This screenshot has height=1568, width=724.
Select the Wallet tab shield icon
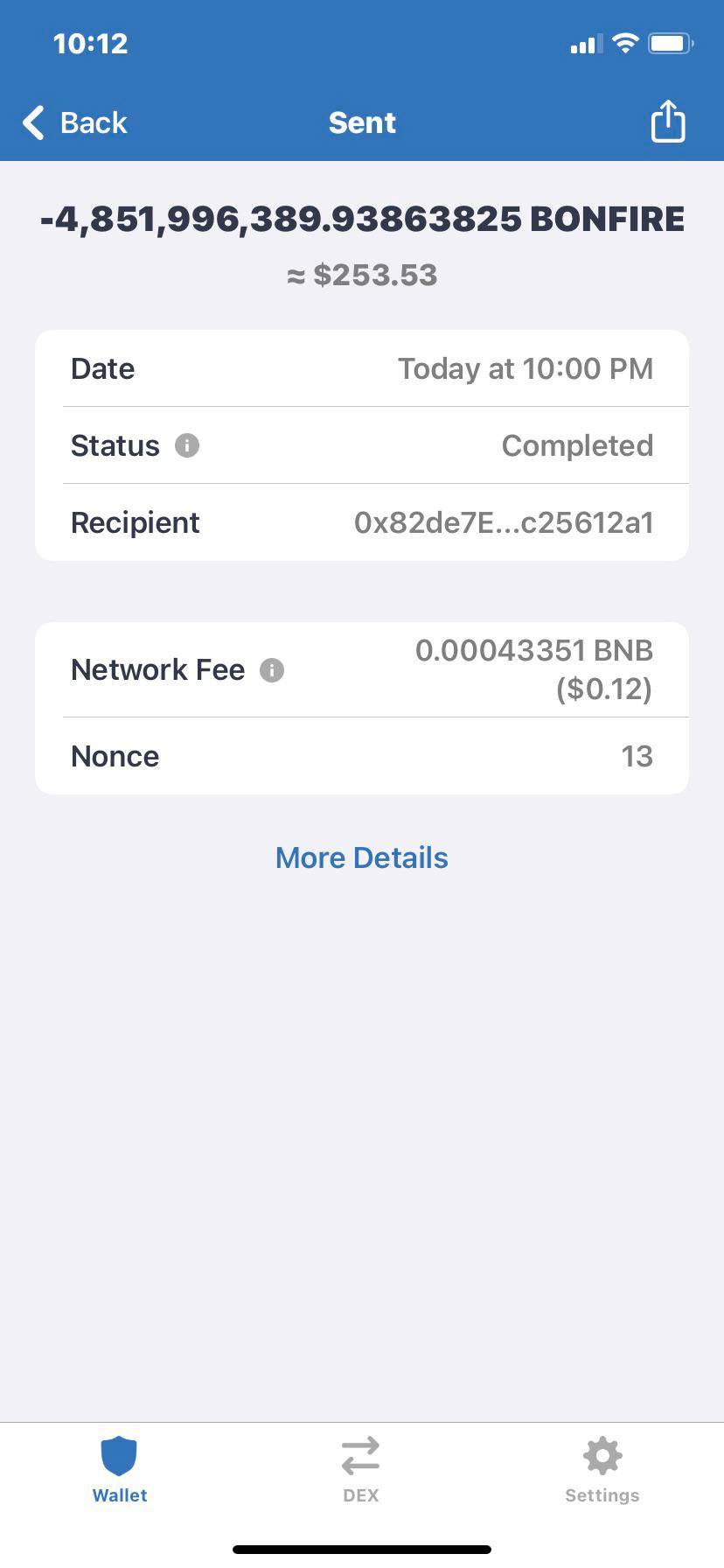click(x=119, y=1456)
